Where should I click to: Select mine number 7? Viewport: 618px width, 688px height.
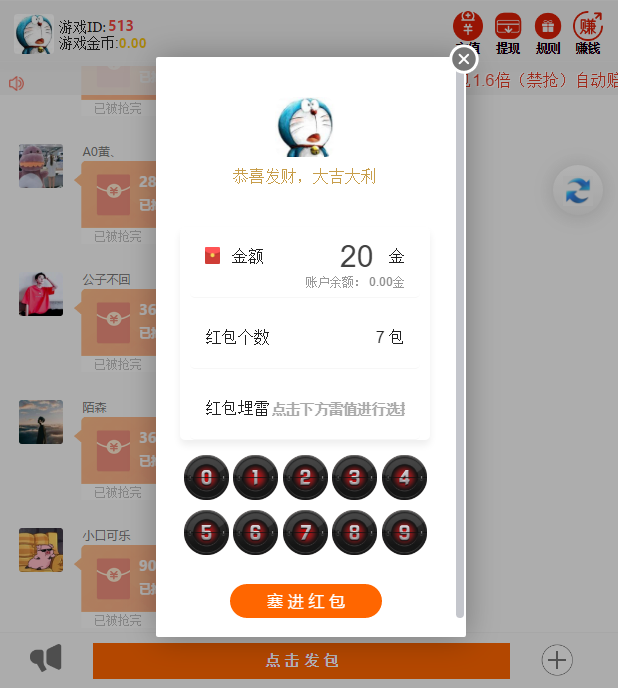(305, 532)
